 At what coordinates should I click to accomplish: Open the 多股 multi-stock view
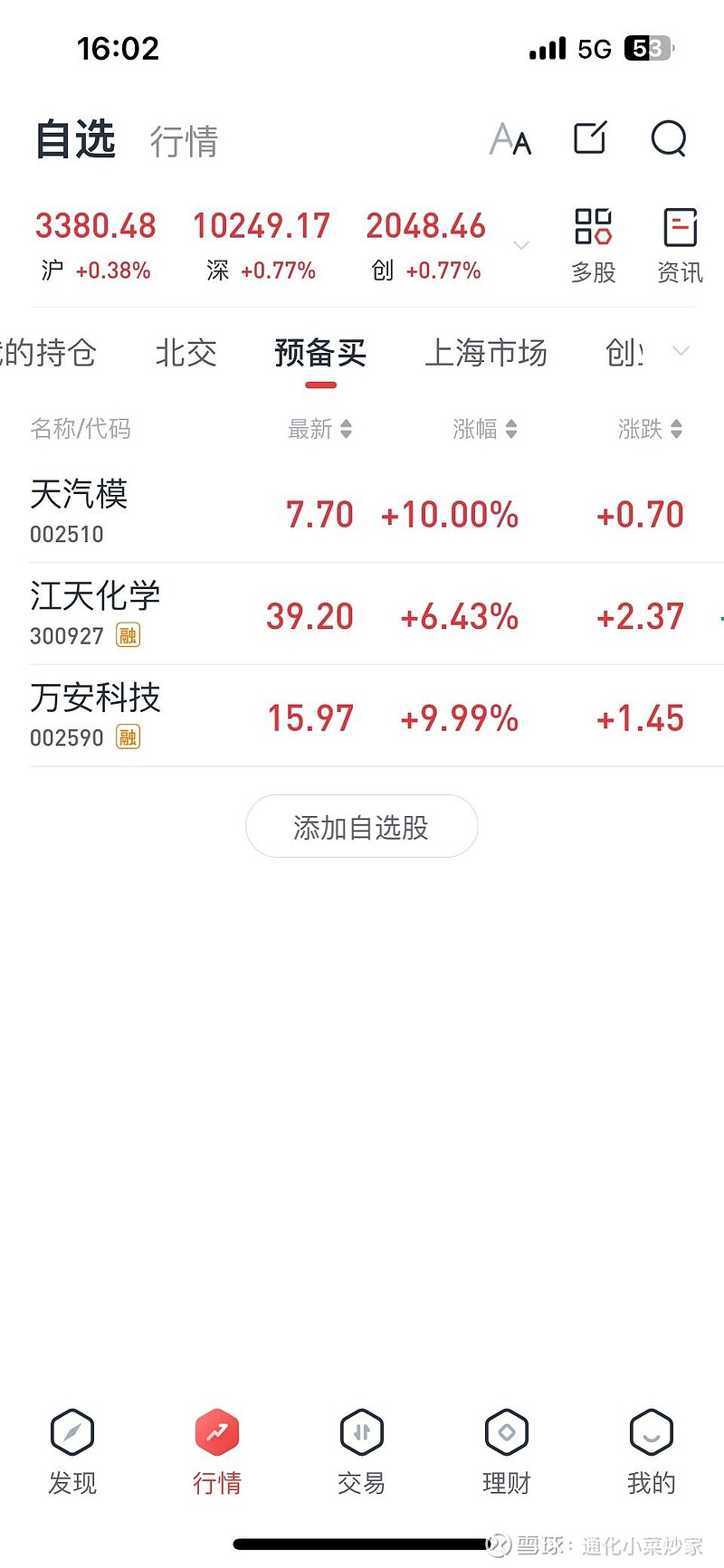594,245
